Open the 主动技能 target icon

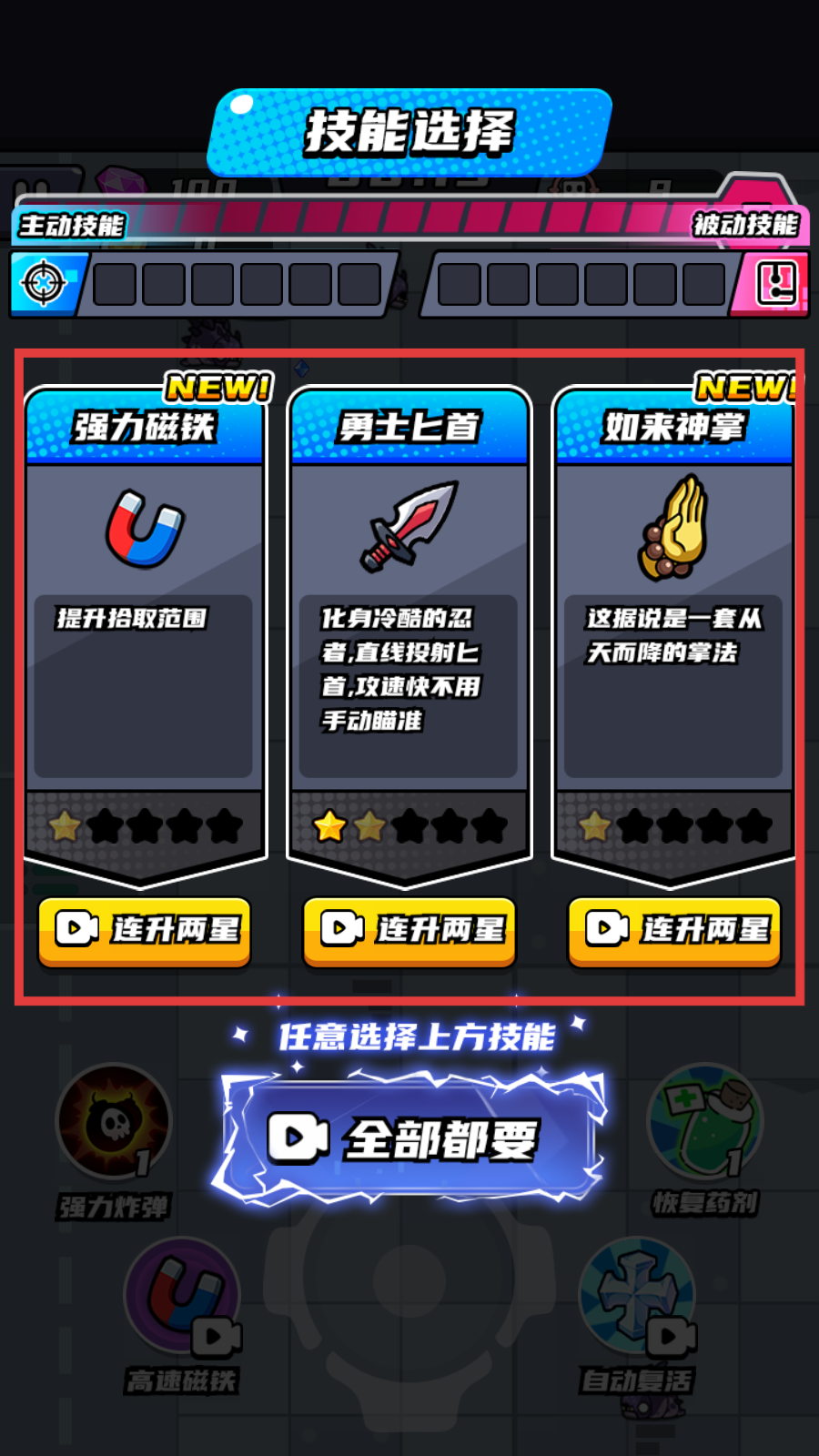[45, 284]
